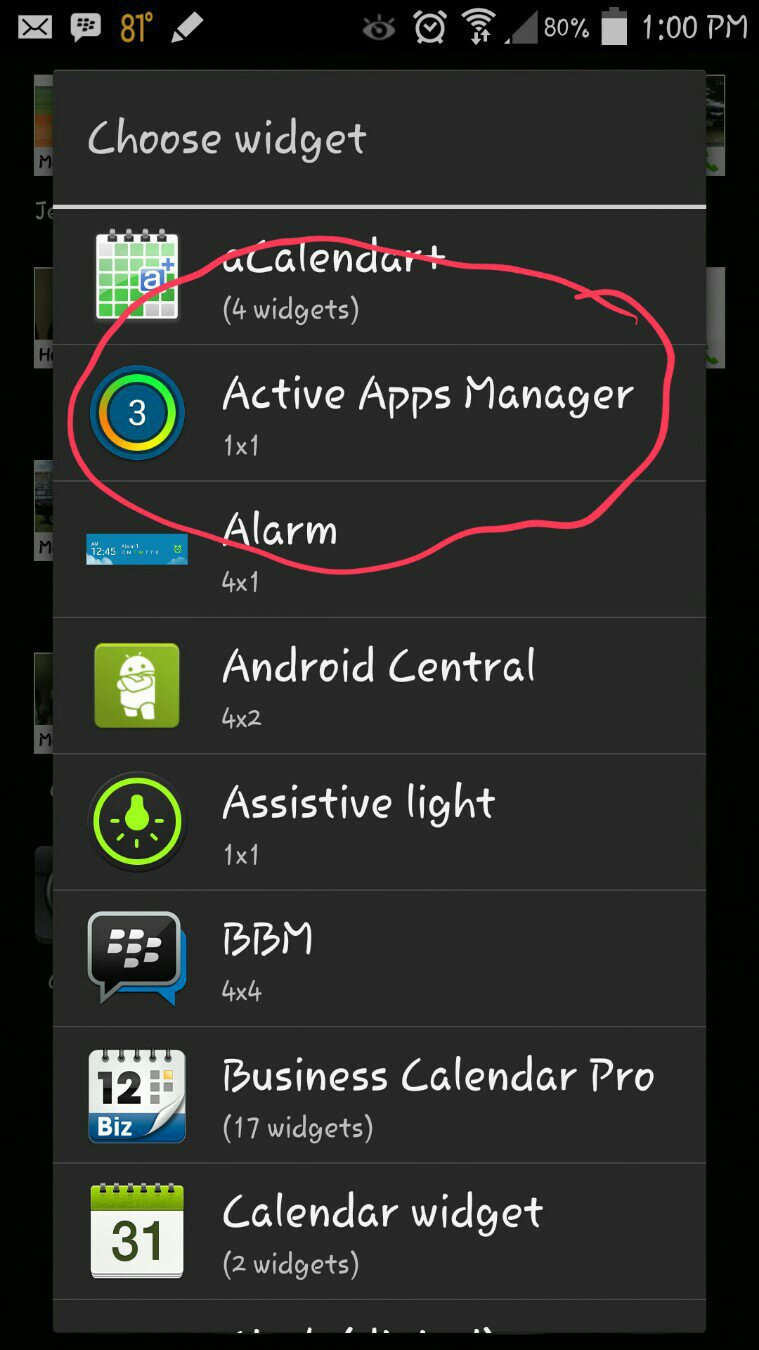Open Business Calendar Pro widgets
Viewport: 759px width, 1350px height.
[x=380, y=1095]
